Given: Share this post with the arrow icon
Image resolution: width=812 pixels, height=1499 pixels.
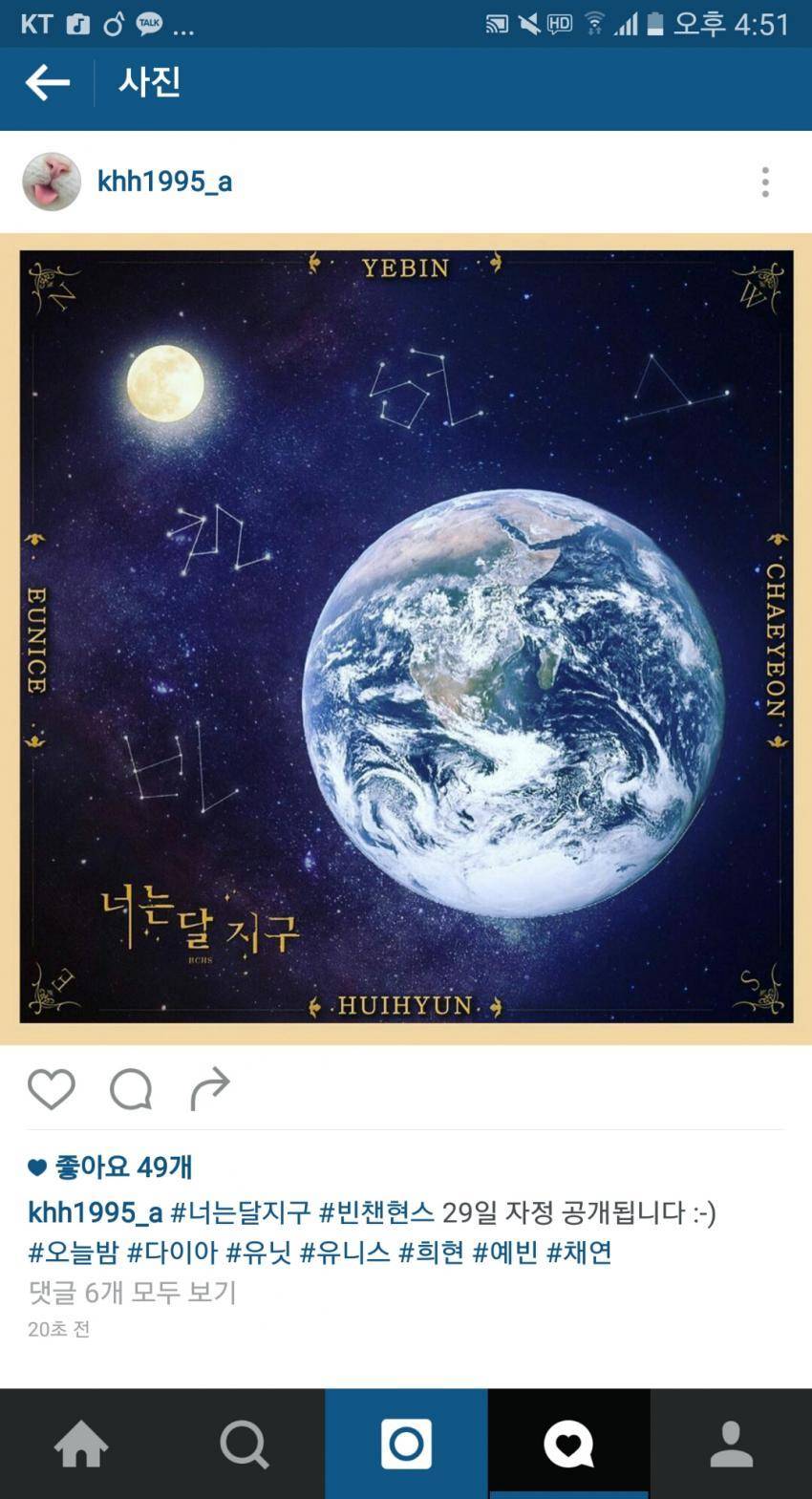Looking at the screenshot, I should pyautogui.click(x=210, y=1089).
